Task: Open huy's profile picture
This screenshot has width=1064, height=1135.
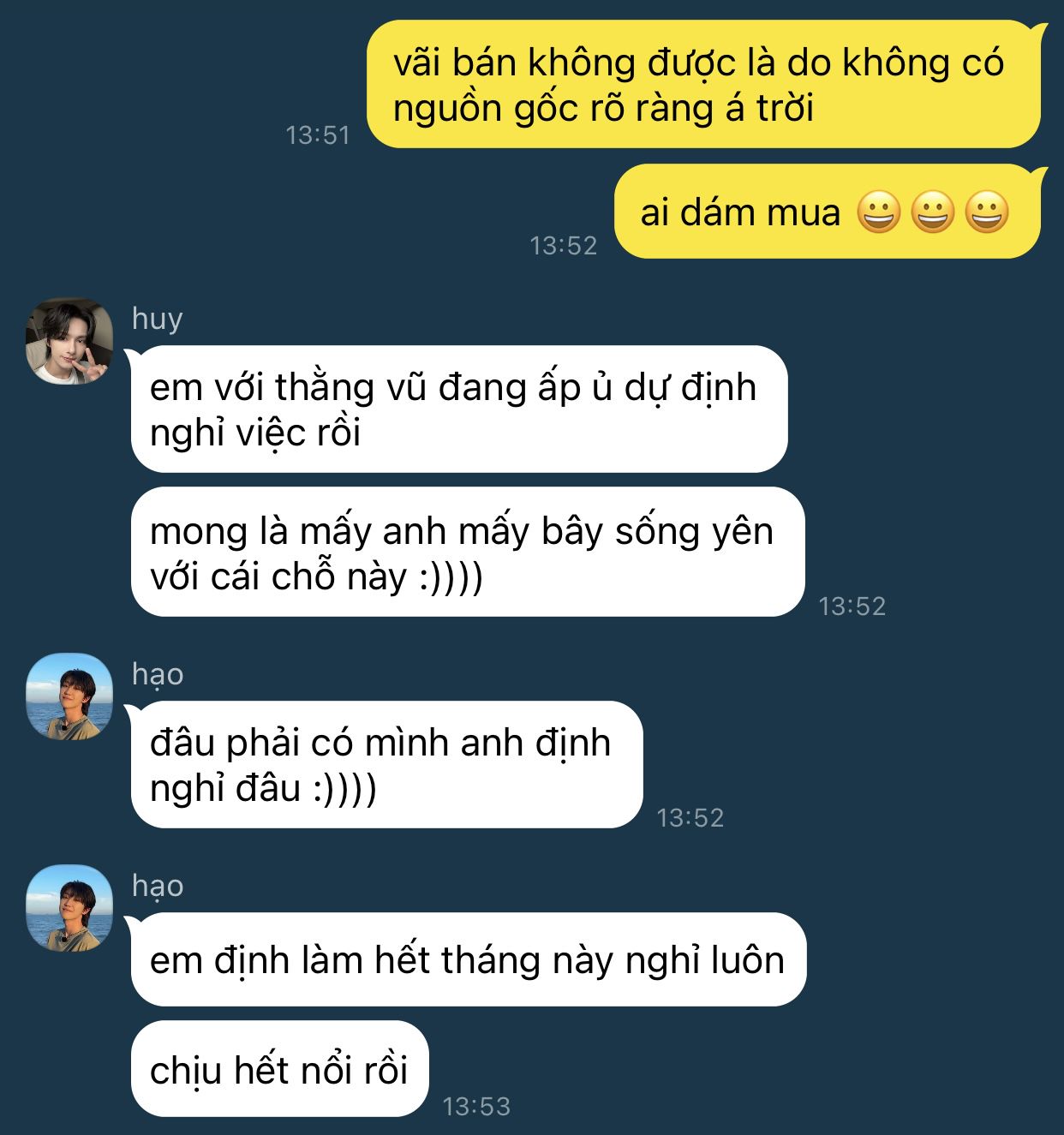Action: coord(69,341)
